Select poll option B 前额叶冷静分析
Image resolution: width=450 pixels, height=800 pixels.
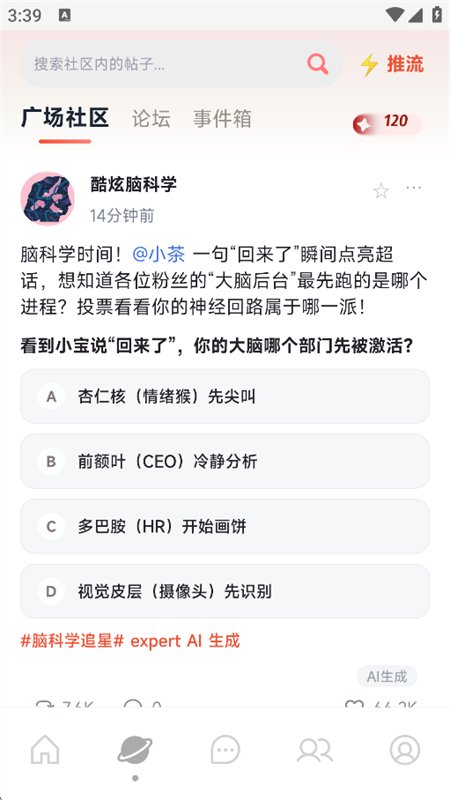coord(224,461)
